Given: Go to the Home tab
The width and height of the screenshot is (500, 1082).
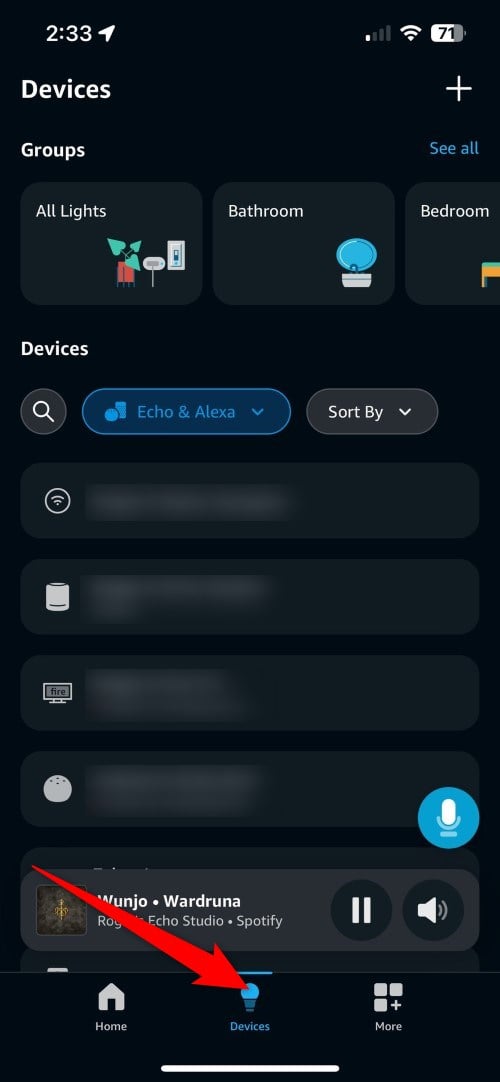Looking at the screenshot, I should 111,1007.
